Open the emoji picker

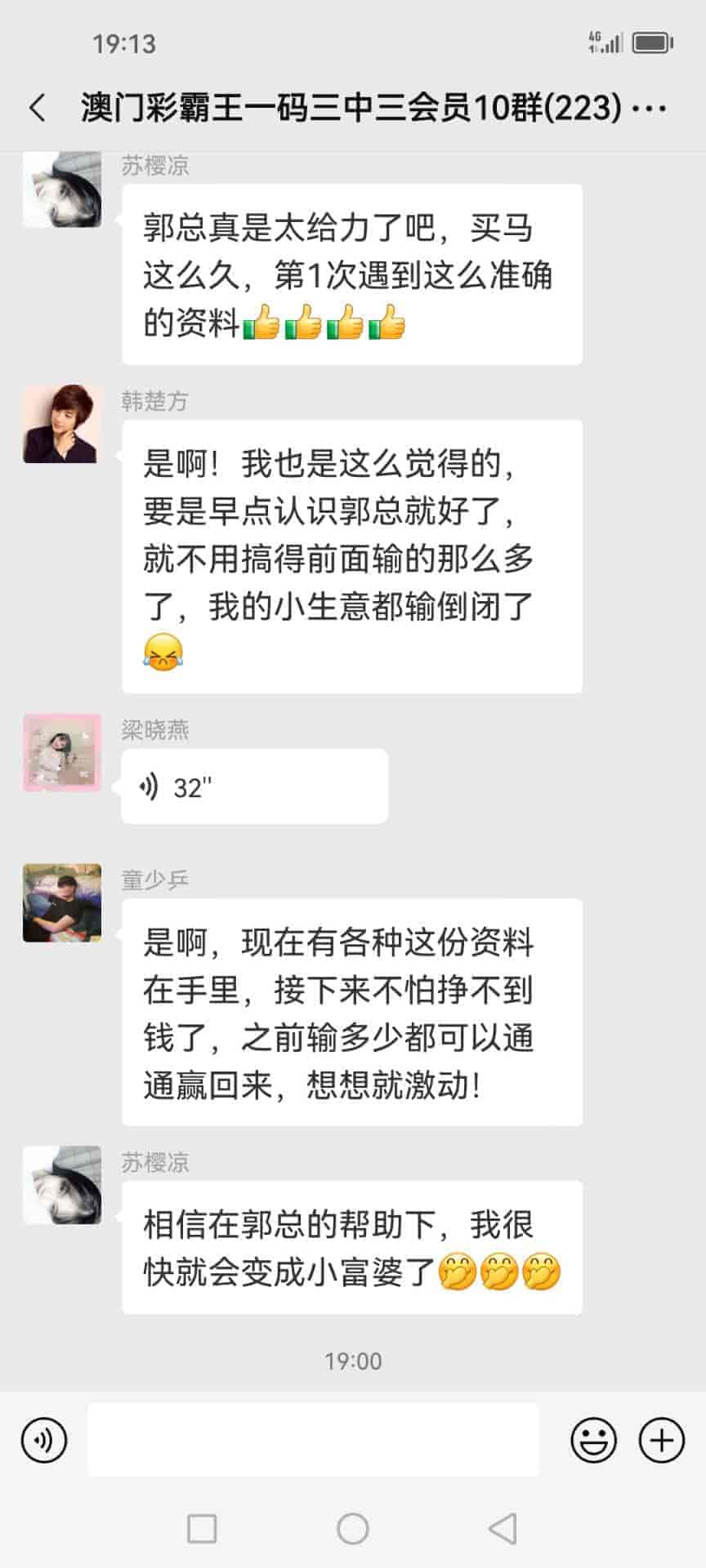(x=593, y=1440)
